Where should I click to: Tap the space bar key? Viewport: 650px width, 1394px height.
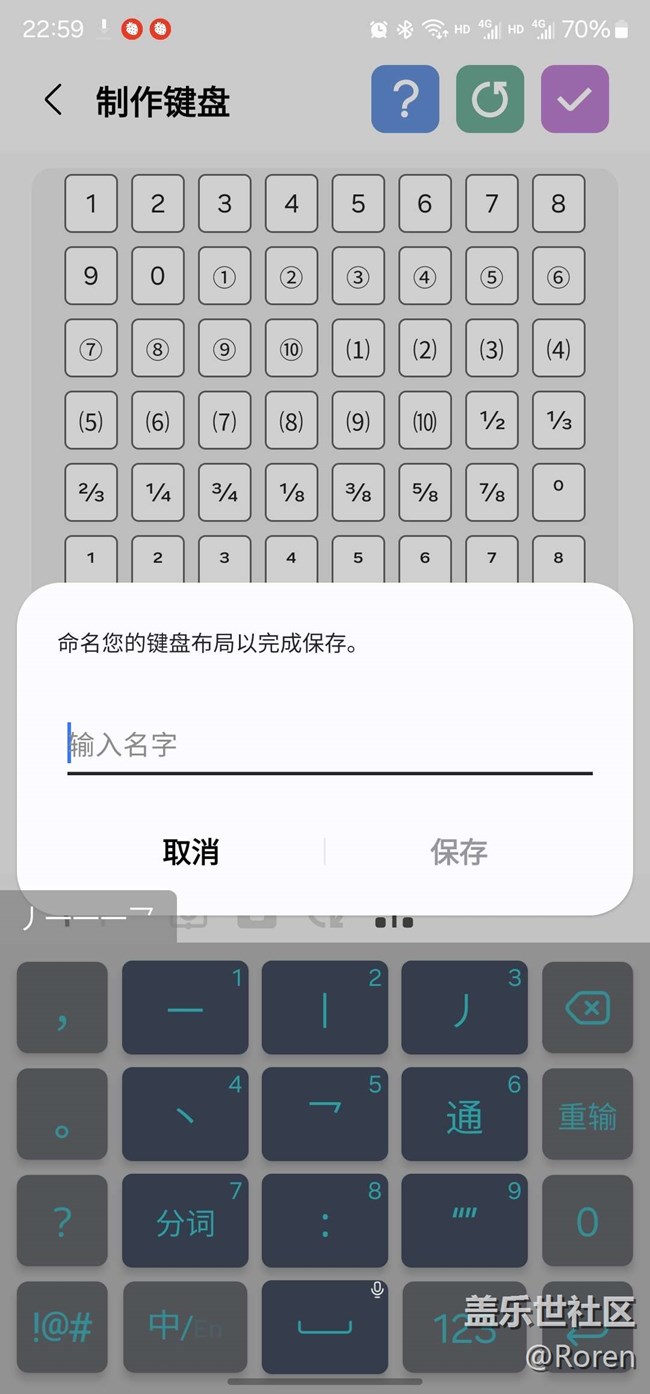(x=325, y=1328)
